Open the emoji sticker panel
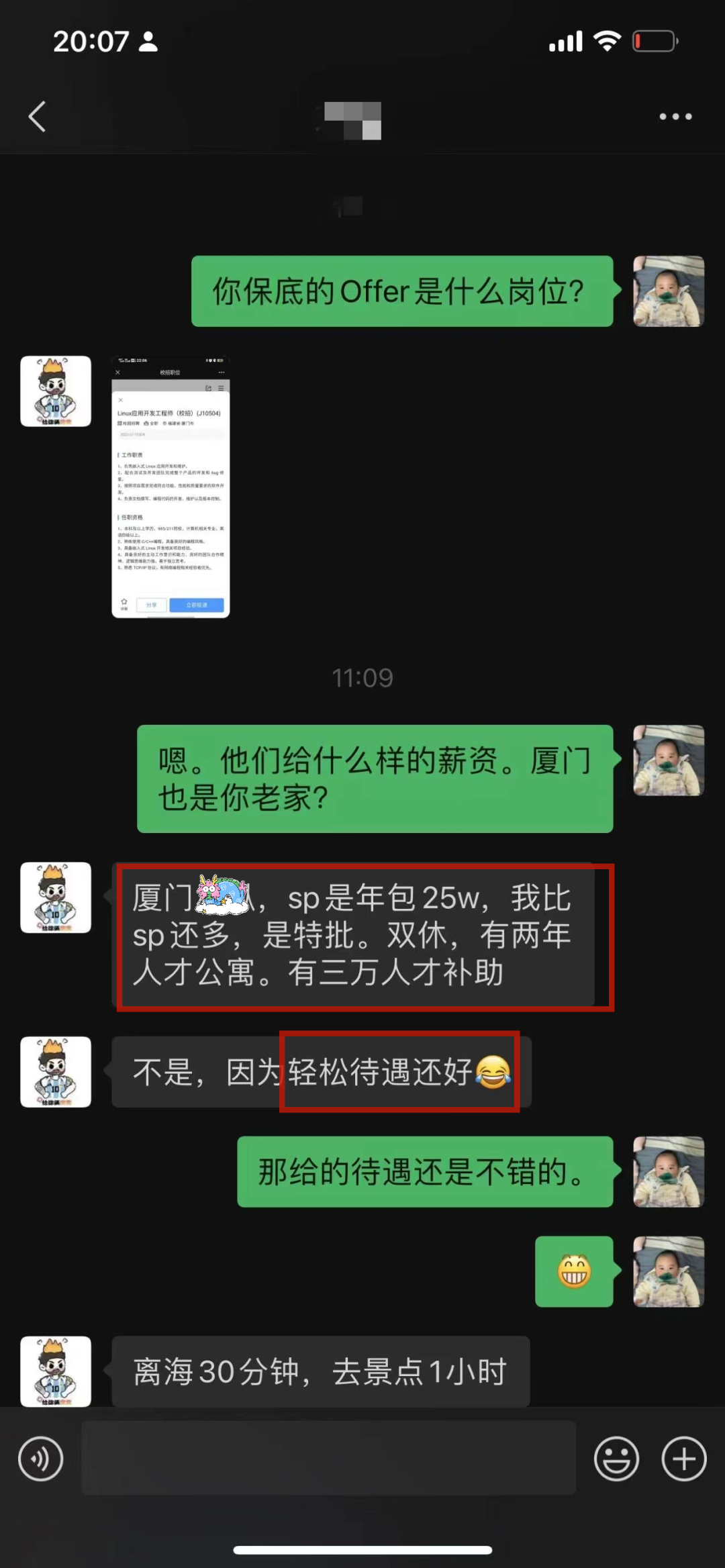Viewport: 725px width, 1568px height. (616, 1459)
